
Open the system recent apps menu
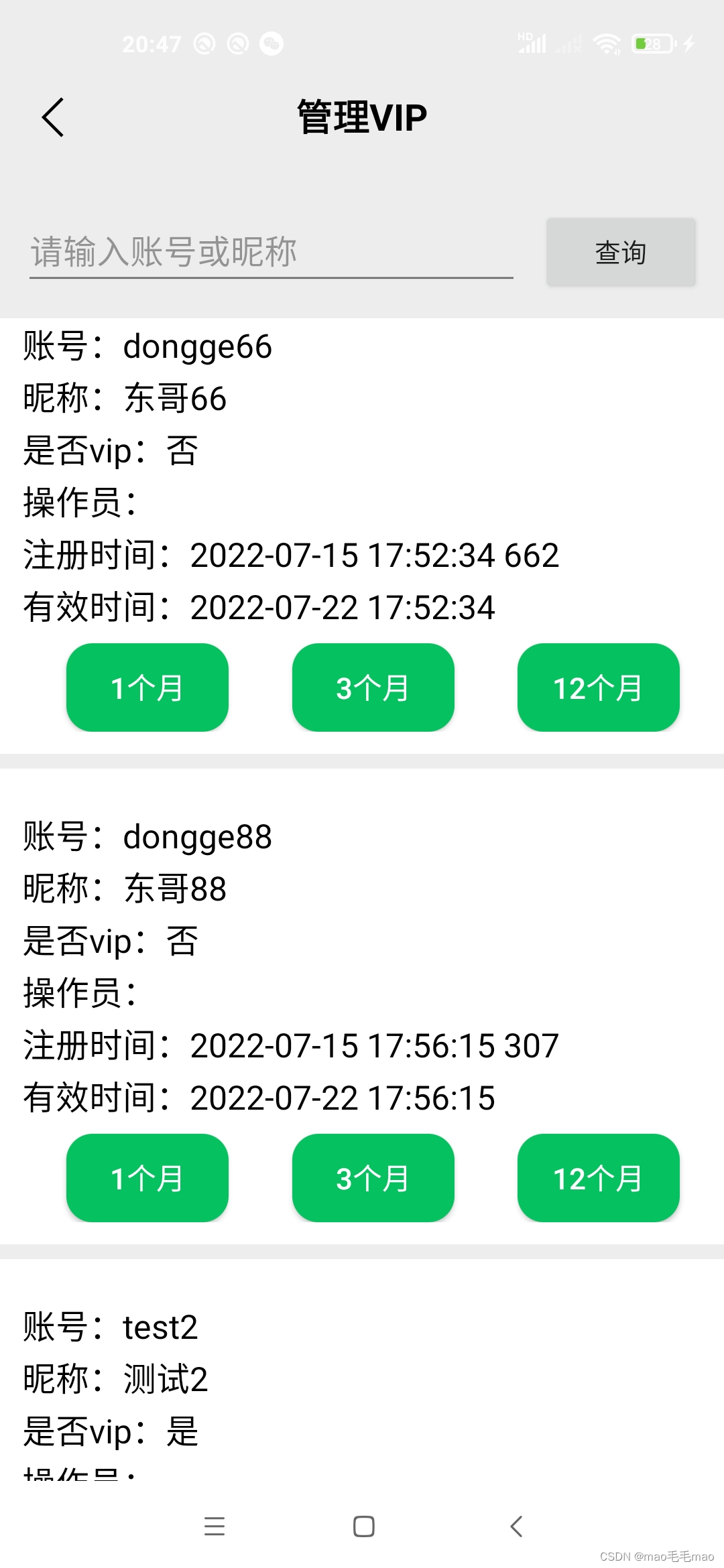click(x=215, y=1526)
